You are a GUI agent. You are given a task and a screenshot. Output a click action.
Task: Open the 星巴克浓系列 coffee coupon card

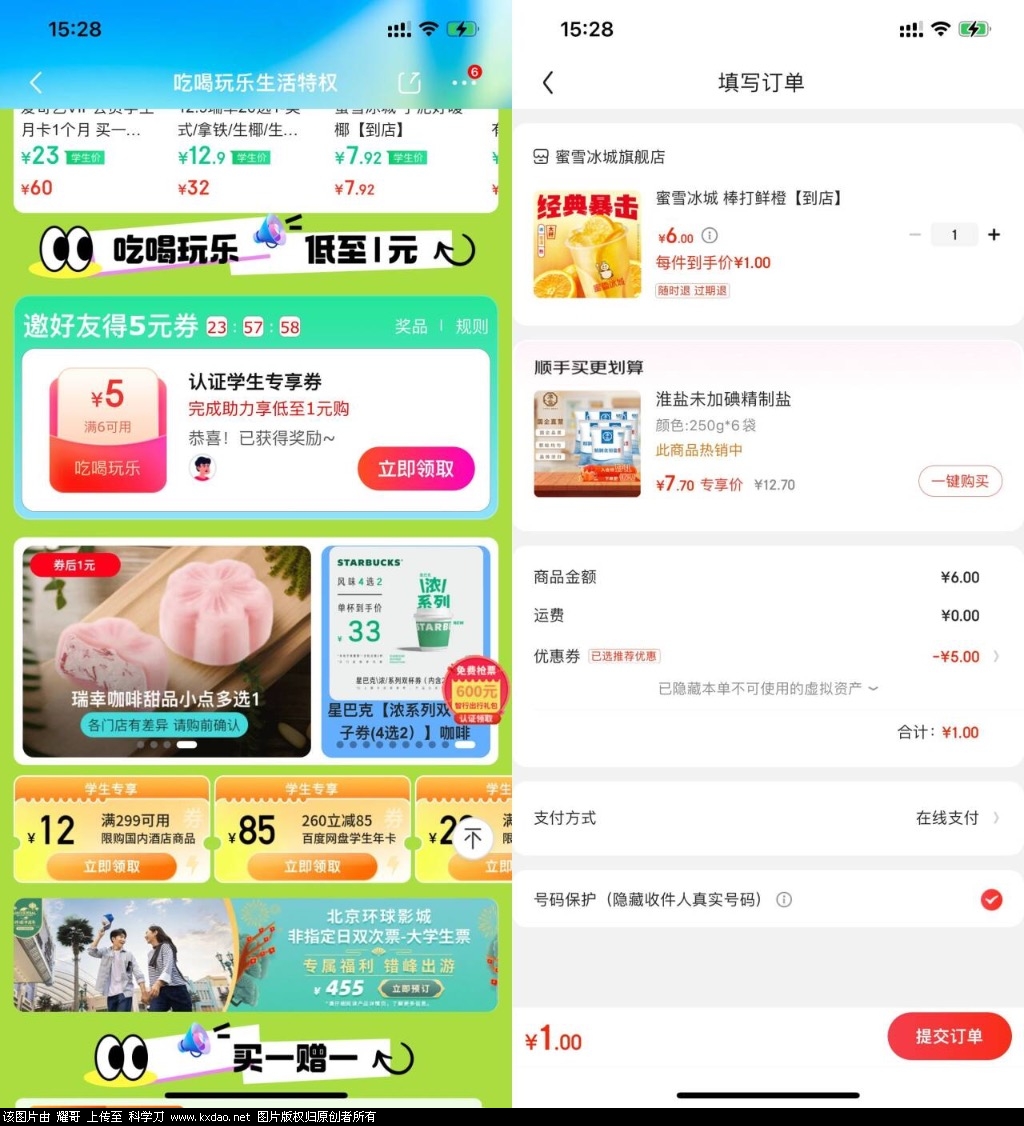point(405,650)
